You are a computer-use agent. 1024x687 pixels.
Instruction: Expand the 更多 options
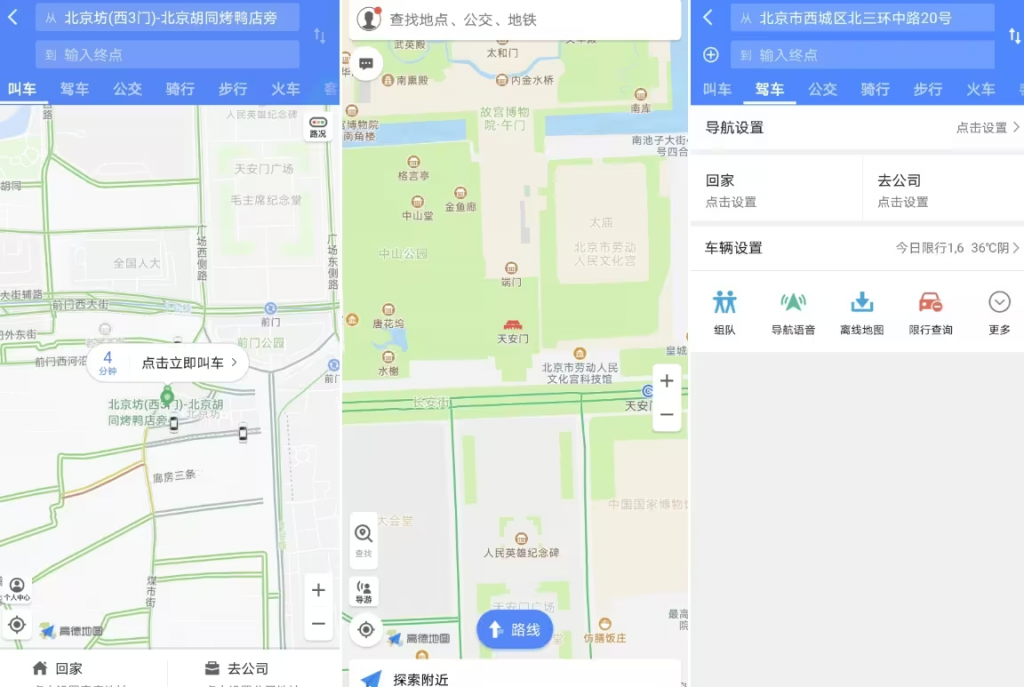tap(999, 312)
